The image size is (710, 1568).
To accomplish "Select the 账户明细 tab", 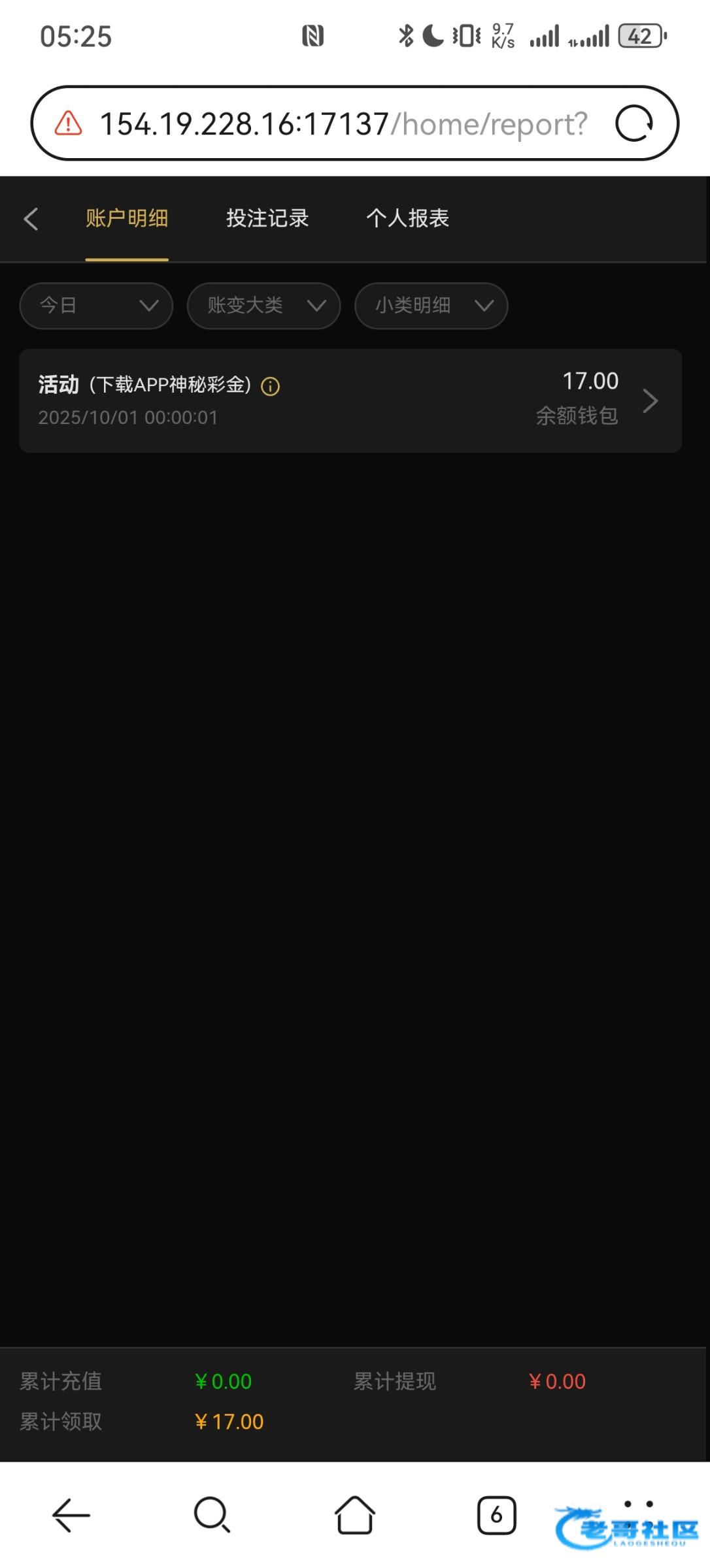I will (127, 218).
